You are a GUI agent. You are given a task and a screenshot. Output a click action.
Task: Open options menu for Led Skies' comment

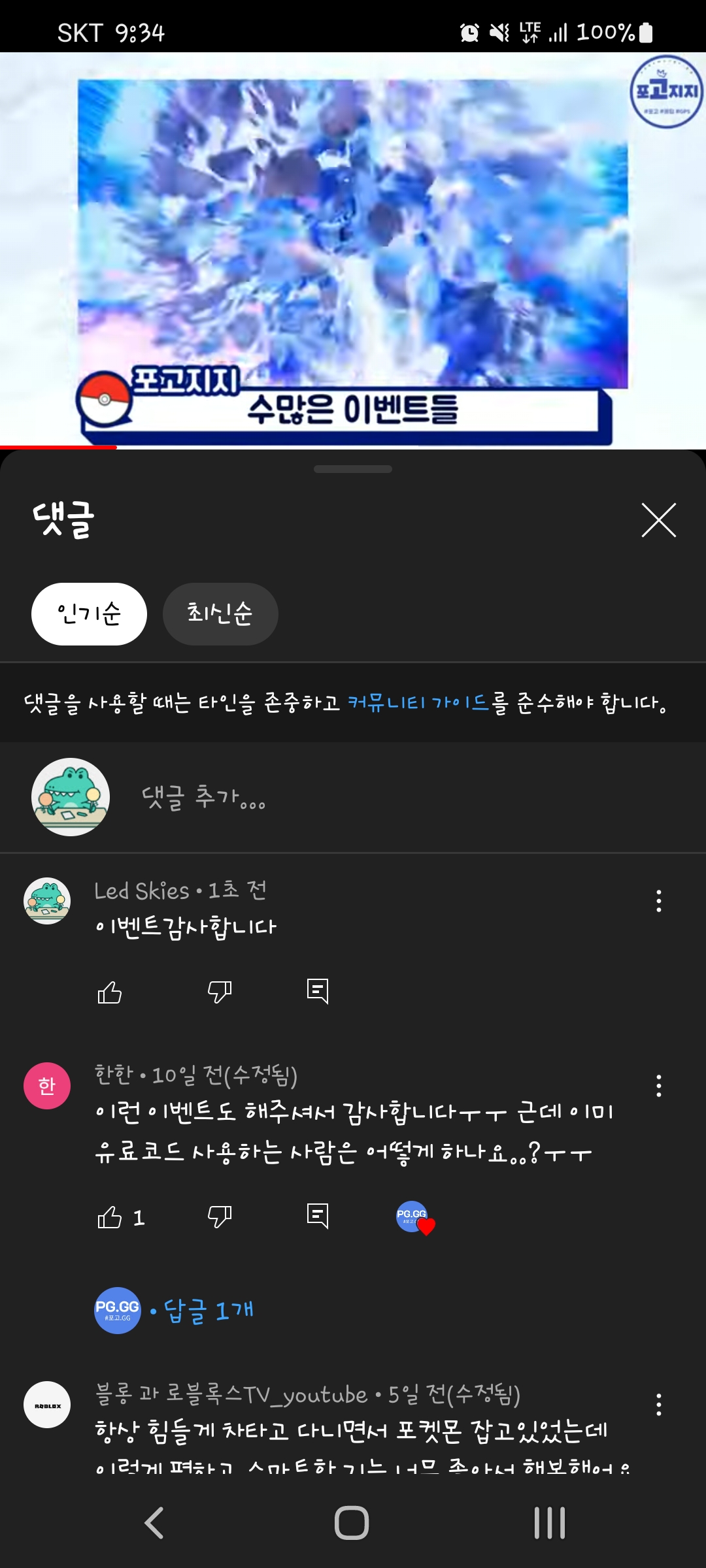(658, 901)
